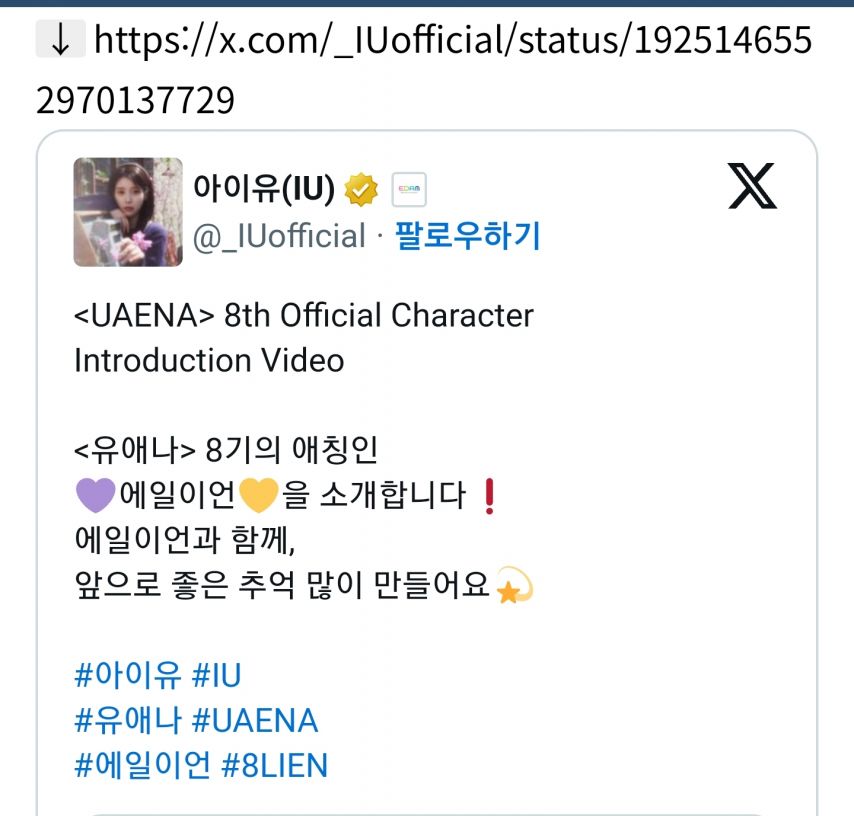The height and width of the screenshot is (816, 854).
Task: Open hashtag #8LIEN
Action: tap(274, 766)
